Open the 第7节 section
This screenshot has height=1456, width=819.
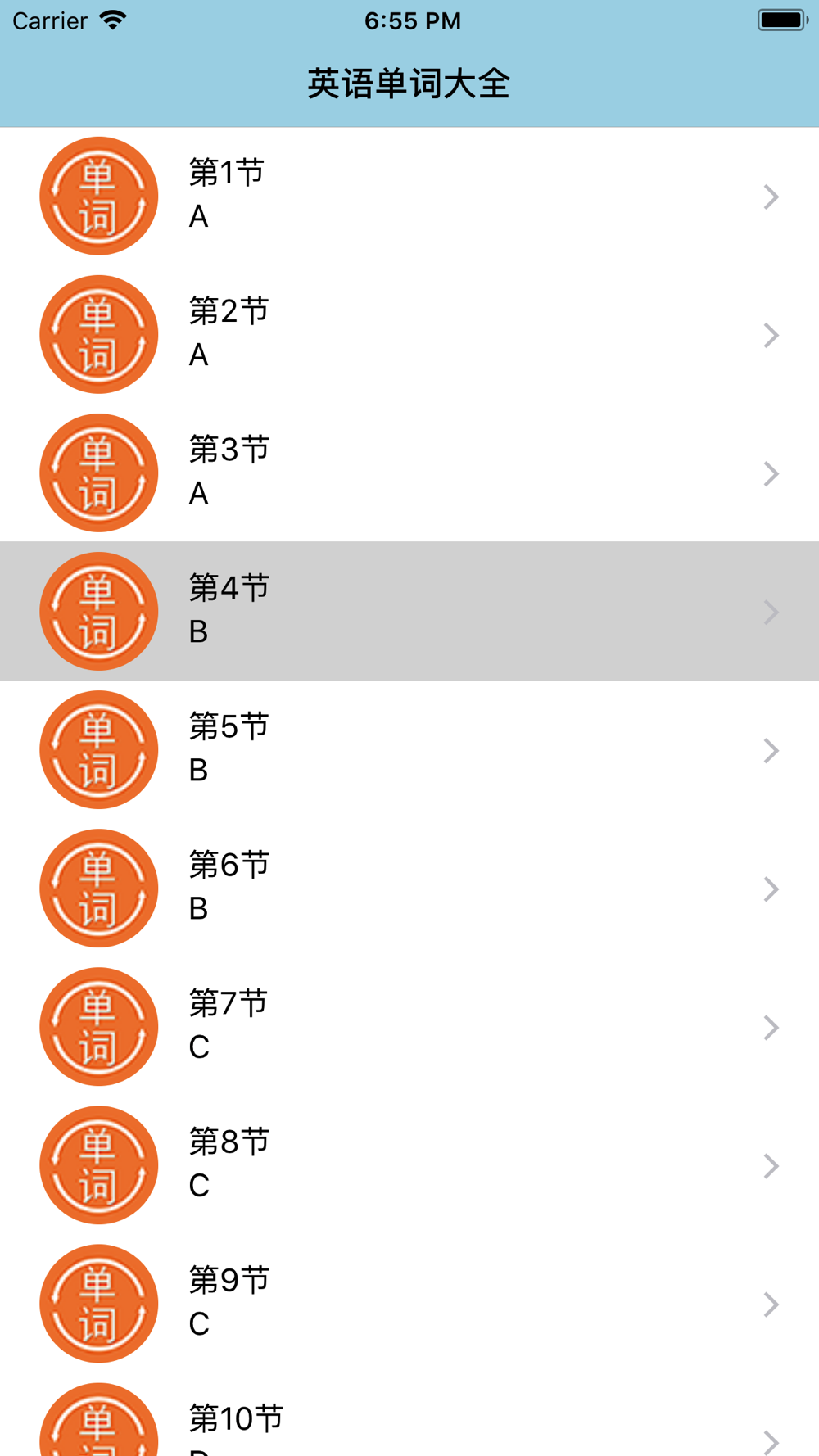(409, 1026)
